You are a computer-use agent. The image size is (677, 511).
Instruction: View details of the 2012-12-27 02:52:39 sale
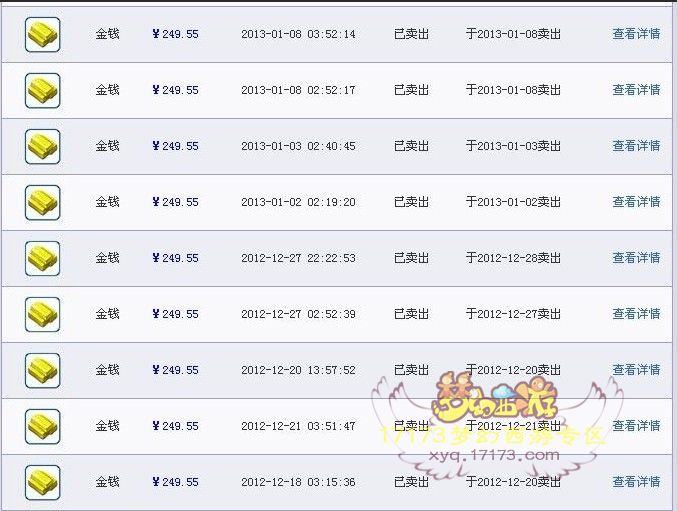click(636, 314)
